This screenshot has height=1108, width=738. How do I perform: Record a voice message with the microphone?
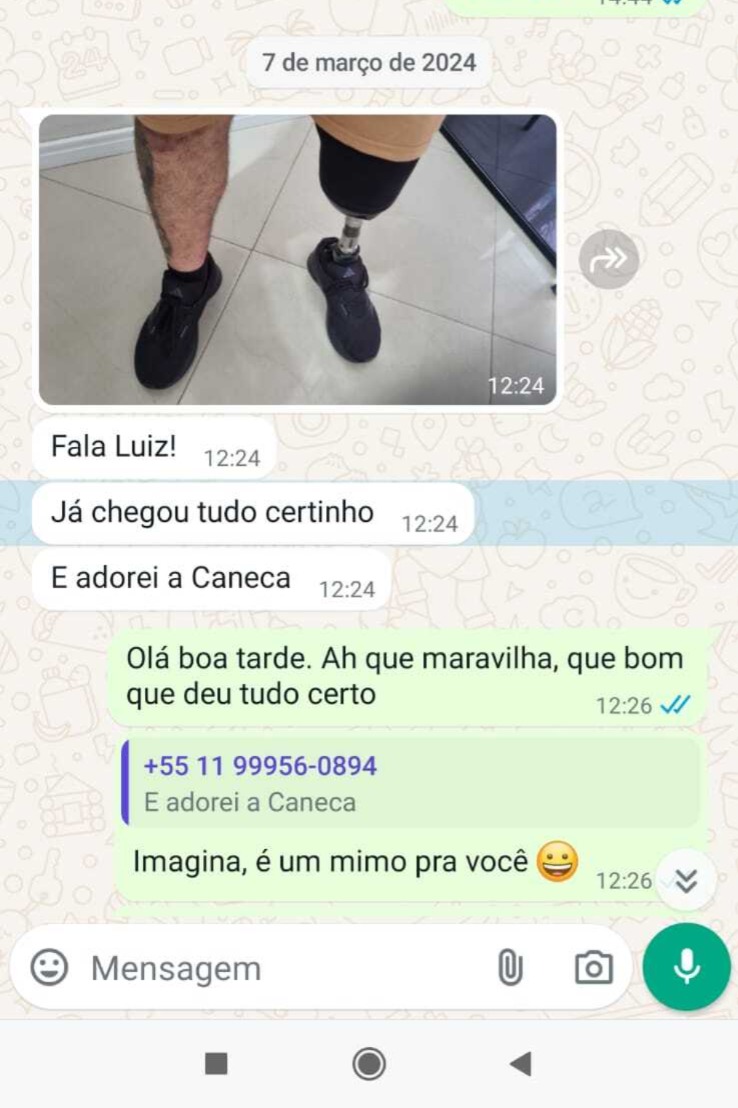pyautogui.click(x=687, y=967)
